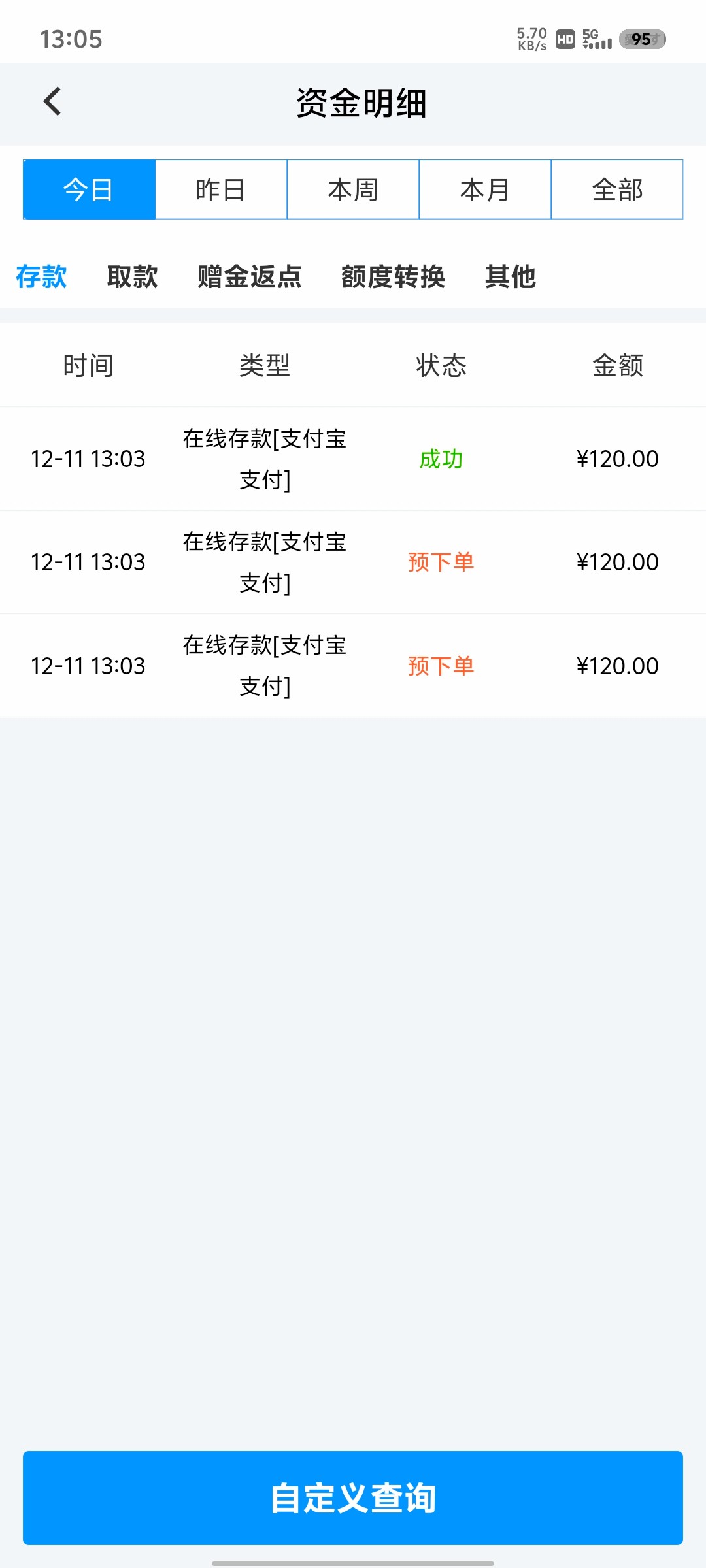
Task: View 额度转换 records
Action: coord(394,277)
